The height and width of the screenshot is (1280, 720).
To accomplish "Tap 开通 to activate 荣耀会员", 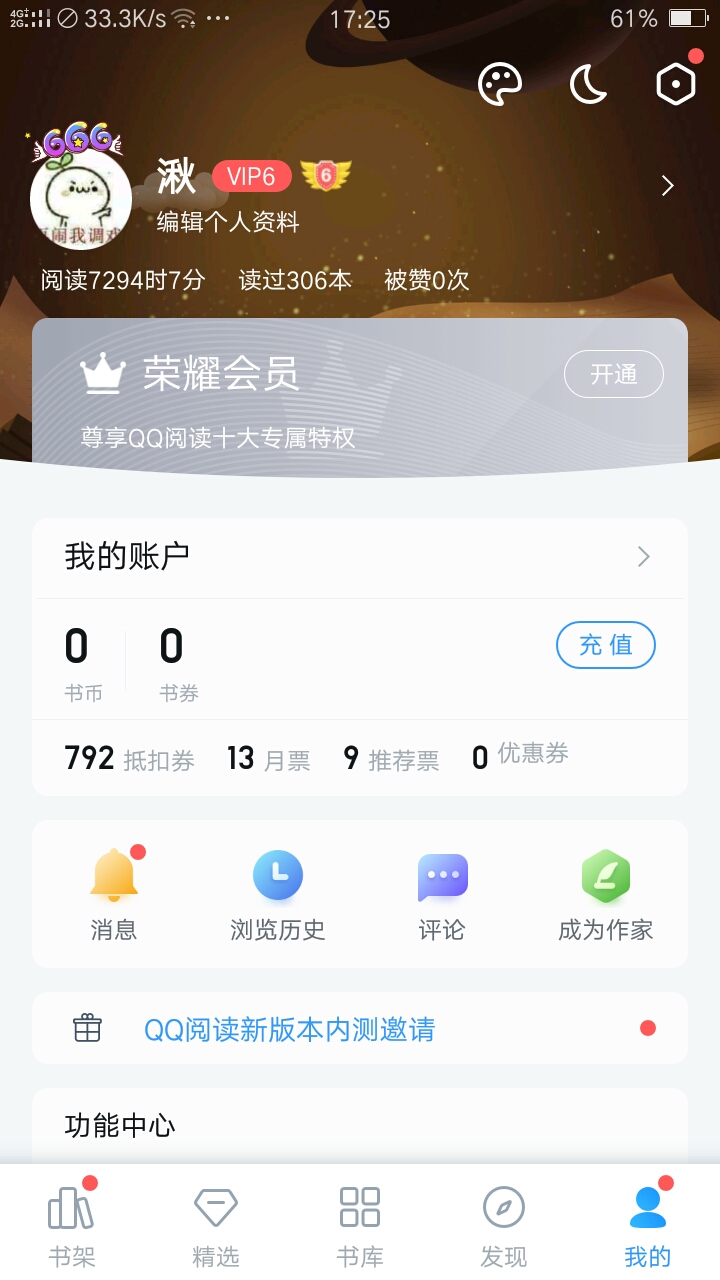I will (613, 374).
